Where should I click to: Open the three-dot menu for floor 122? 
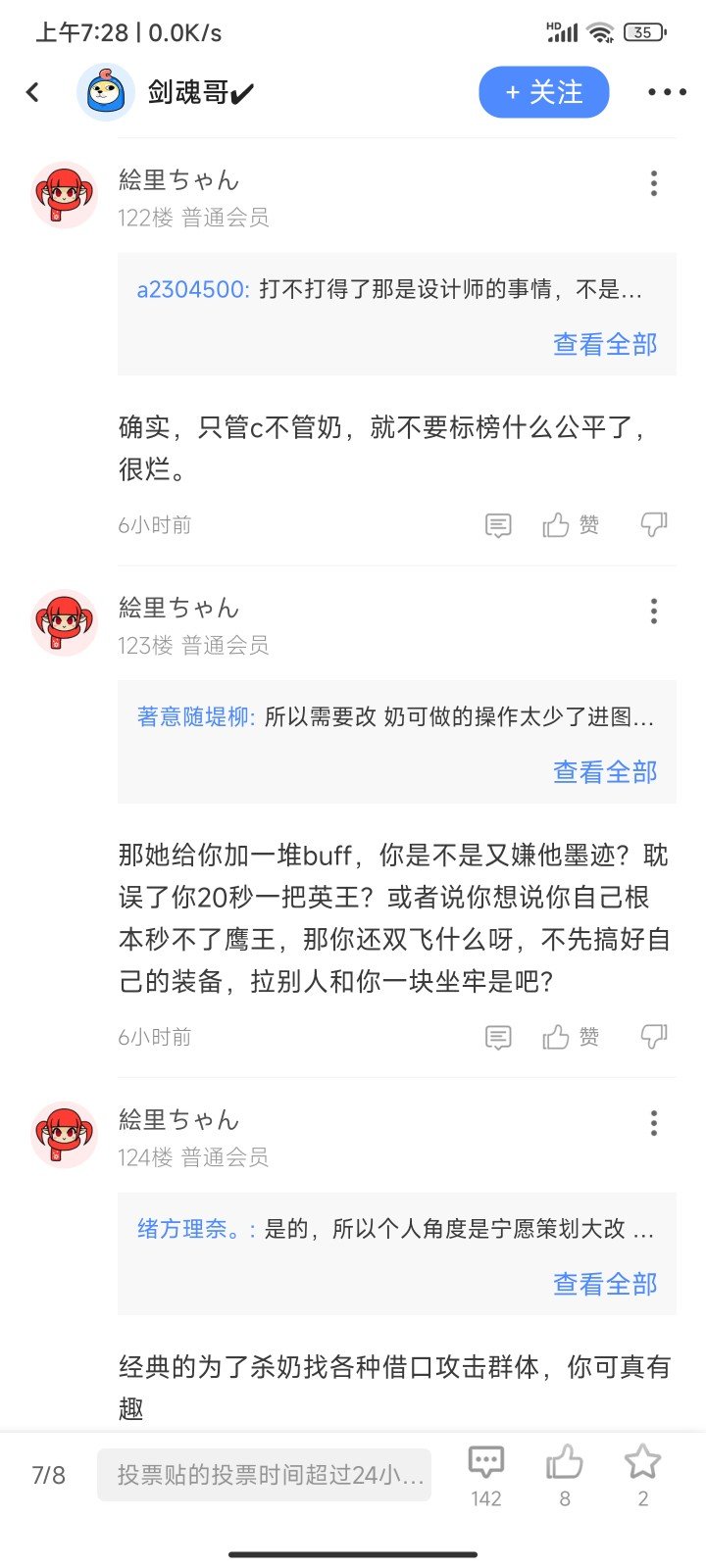pyautogui.click(x=653, y=183)
